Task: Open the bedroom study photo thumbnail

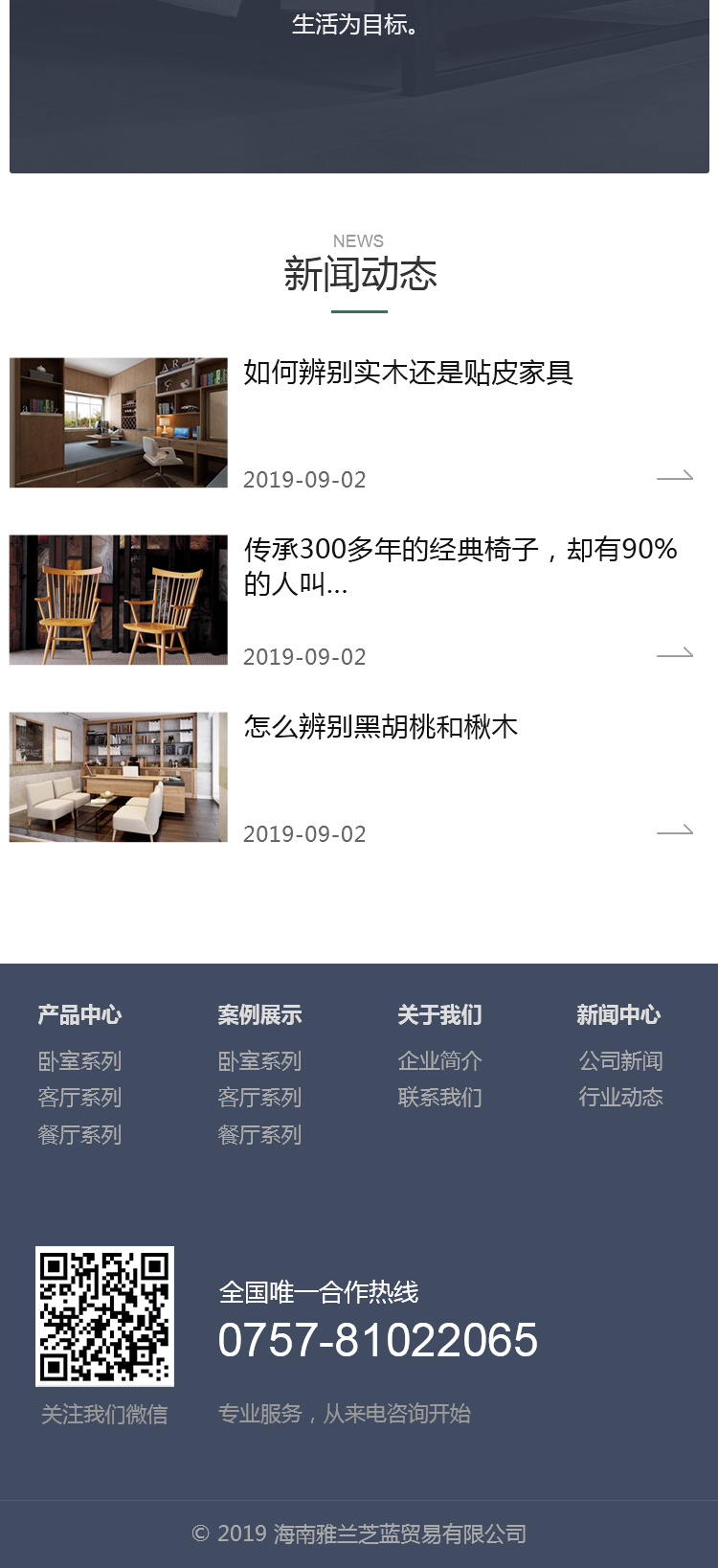Action: point(119,422)
